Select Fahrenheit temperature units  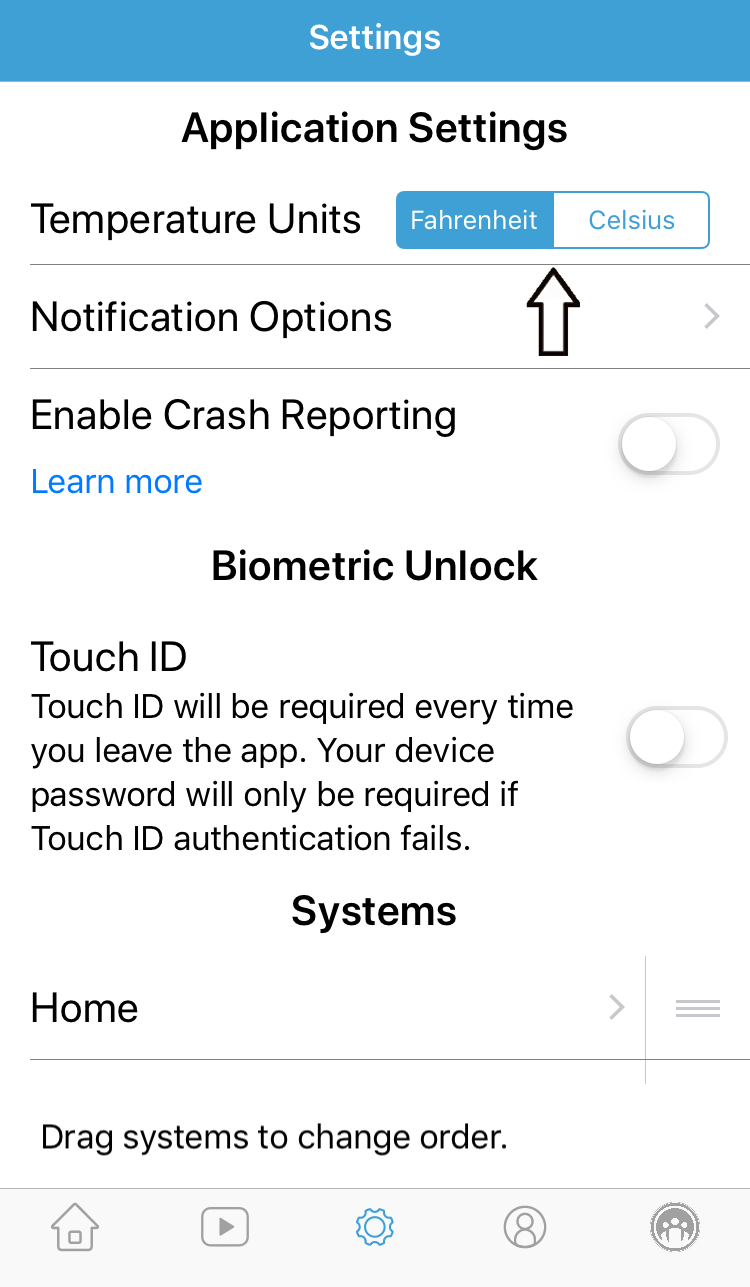click(x=474, y=220)
